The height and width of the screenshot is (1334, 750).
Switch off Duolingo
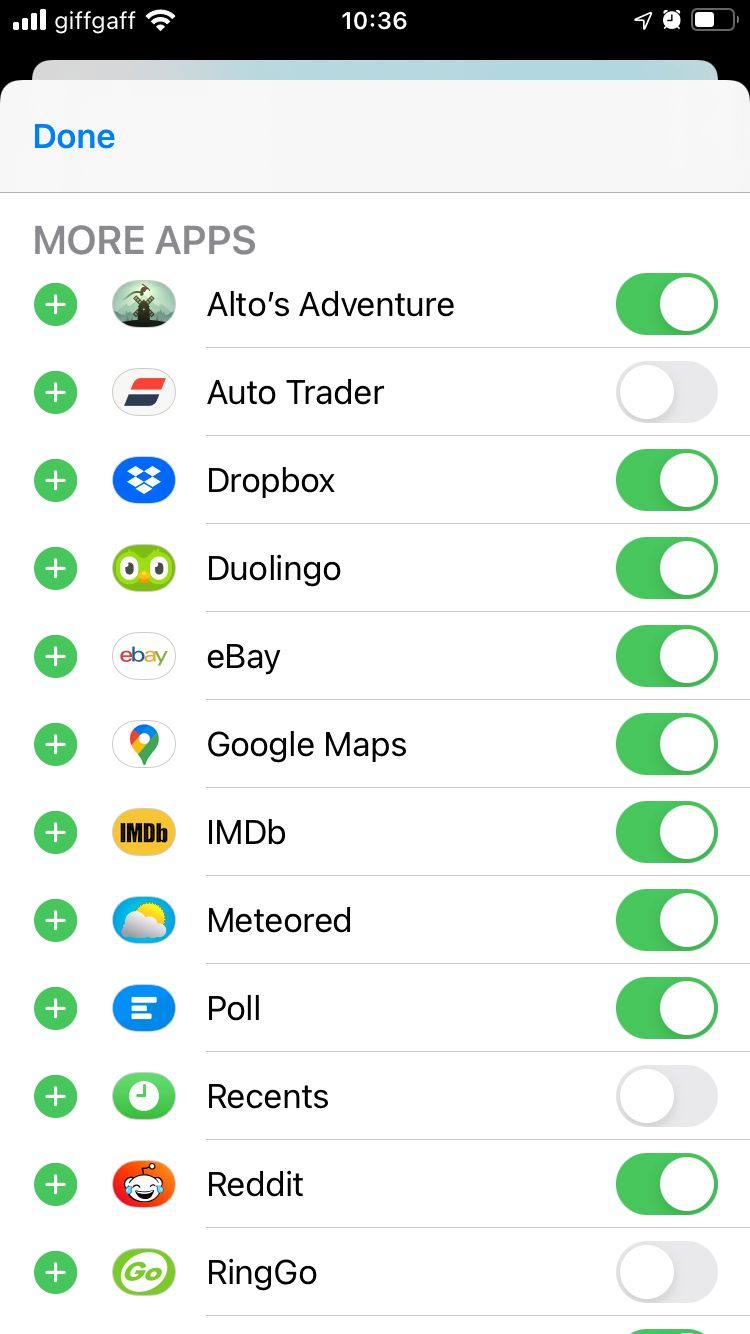[666, 569]
